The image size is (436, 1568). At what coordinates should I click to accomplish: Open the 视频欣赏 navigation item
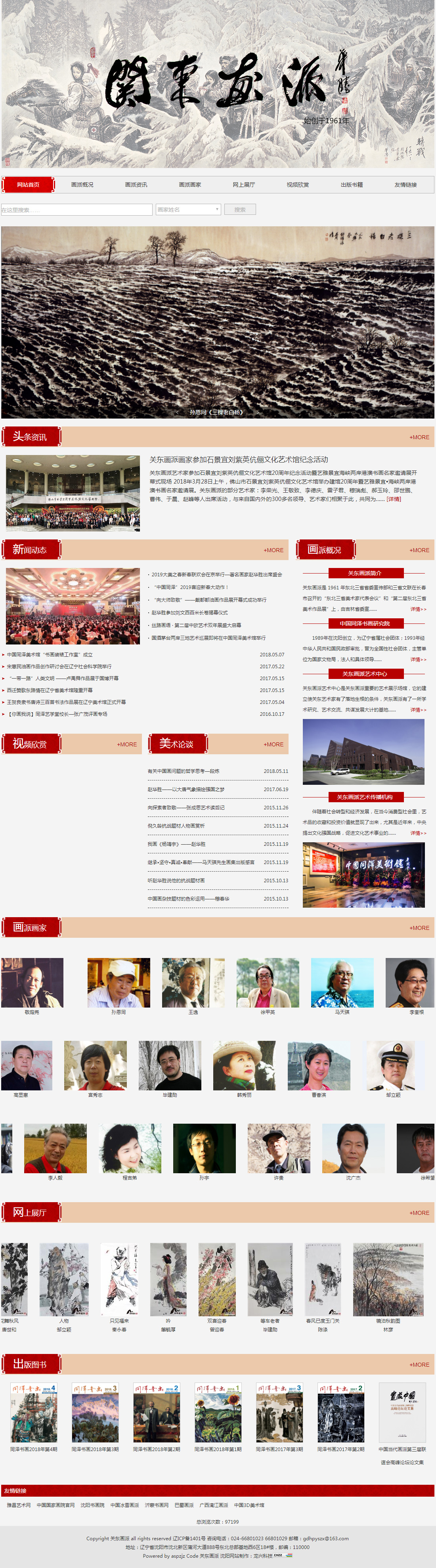[x=298, y=184]
